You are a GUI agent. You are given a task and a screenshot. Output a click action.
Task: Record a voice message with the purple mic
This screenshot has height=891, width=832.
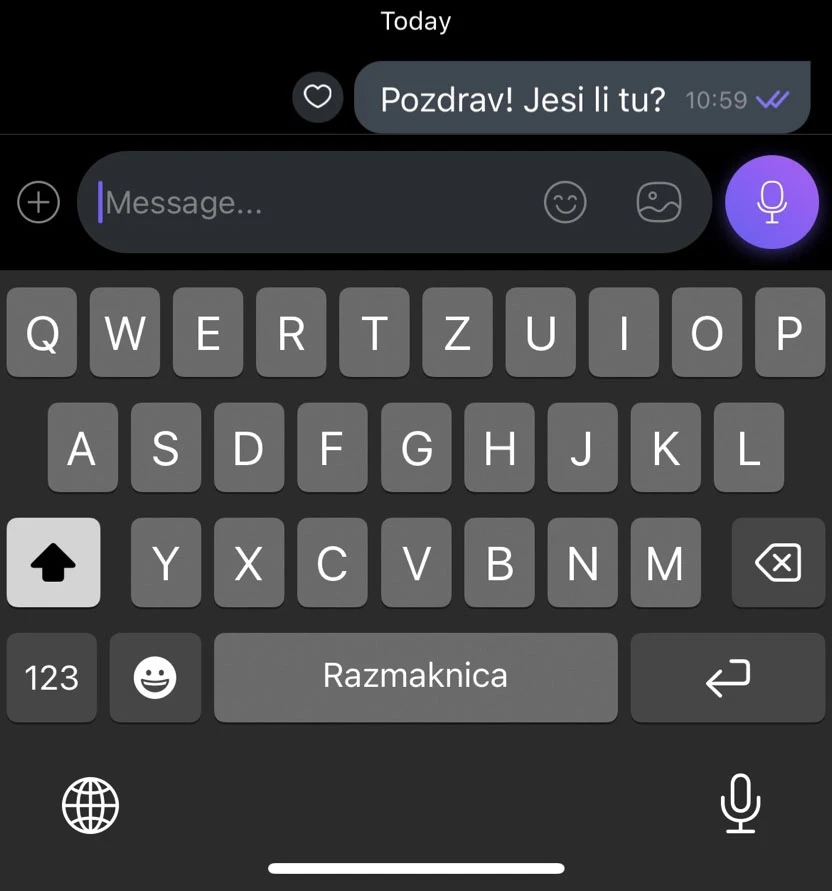(771, 202)
